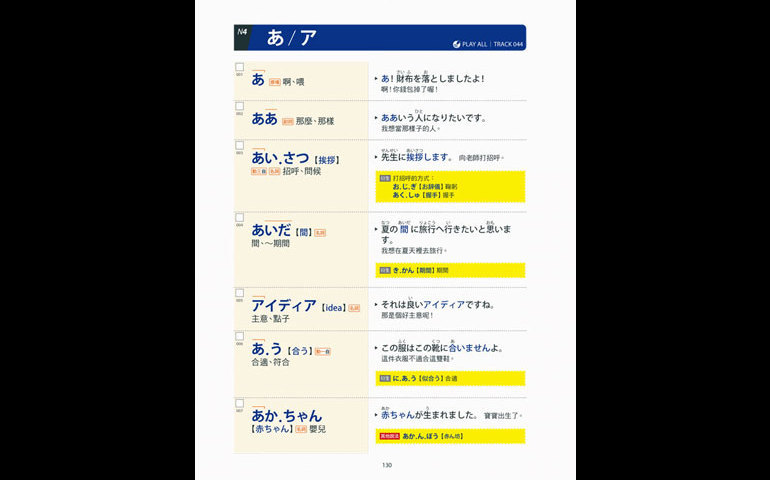
Task: Play the example それは良いアイディアですね
Action: [376, 304]
